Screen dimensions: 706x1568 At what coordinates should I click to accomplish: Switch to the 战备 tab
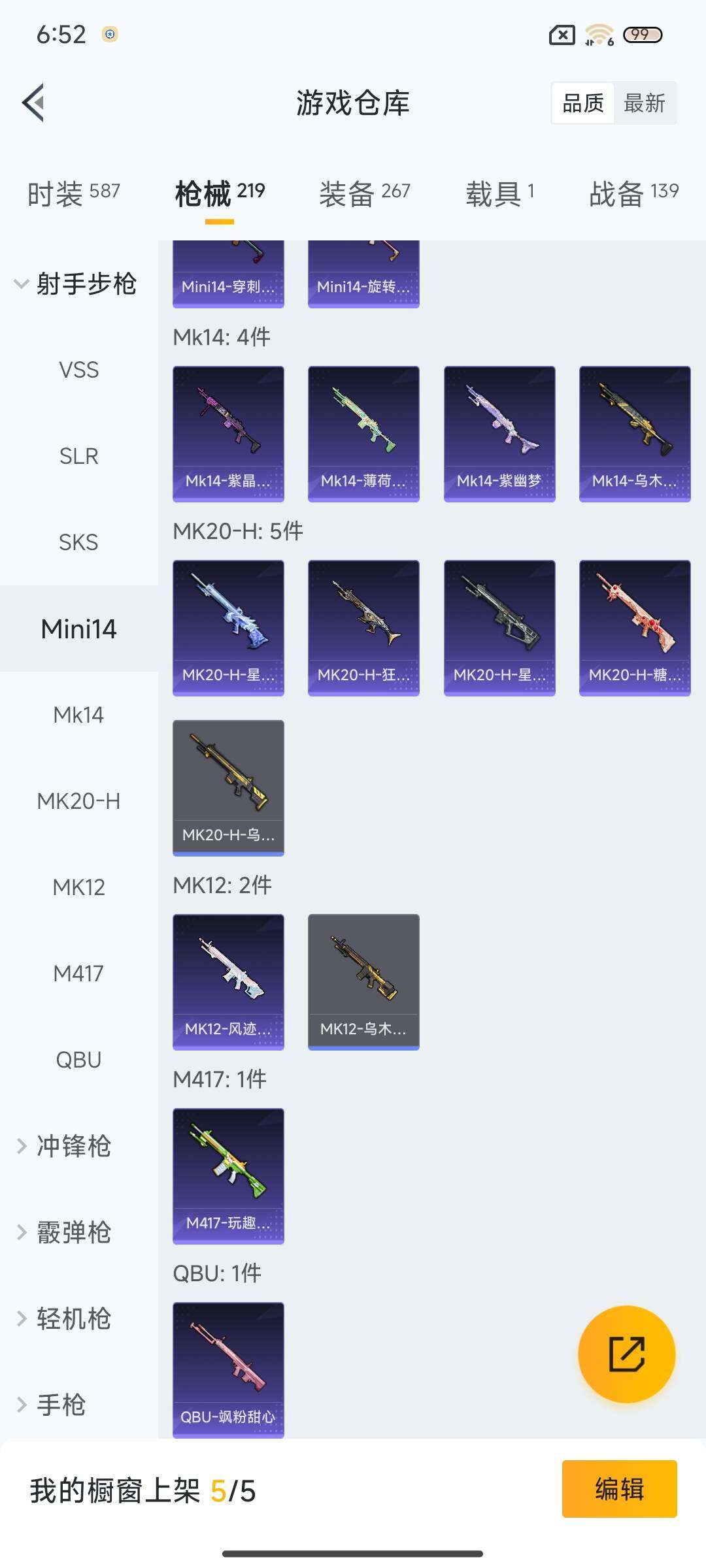click(x=633, y=193)
